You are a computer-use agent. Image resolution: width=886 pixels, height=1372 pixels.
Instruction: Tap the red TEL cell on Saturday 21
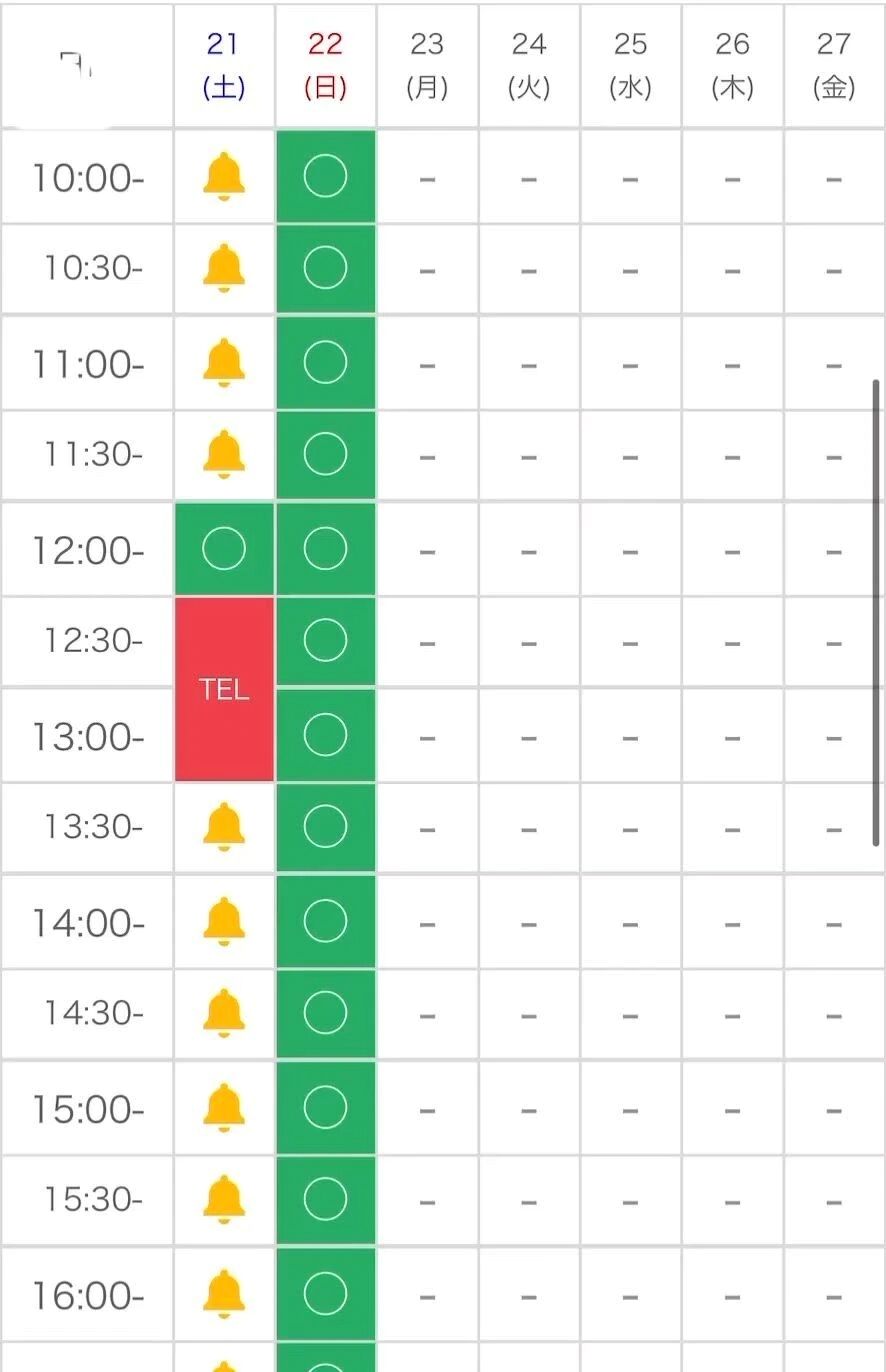224,689
